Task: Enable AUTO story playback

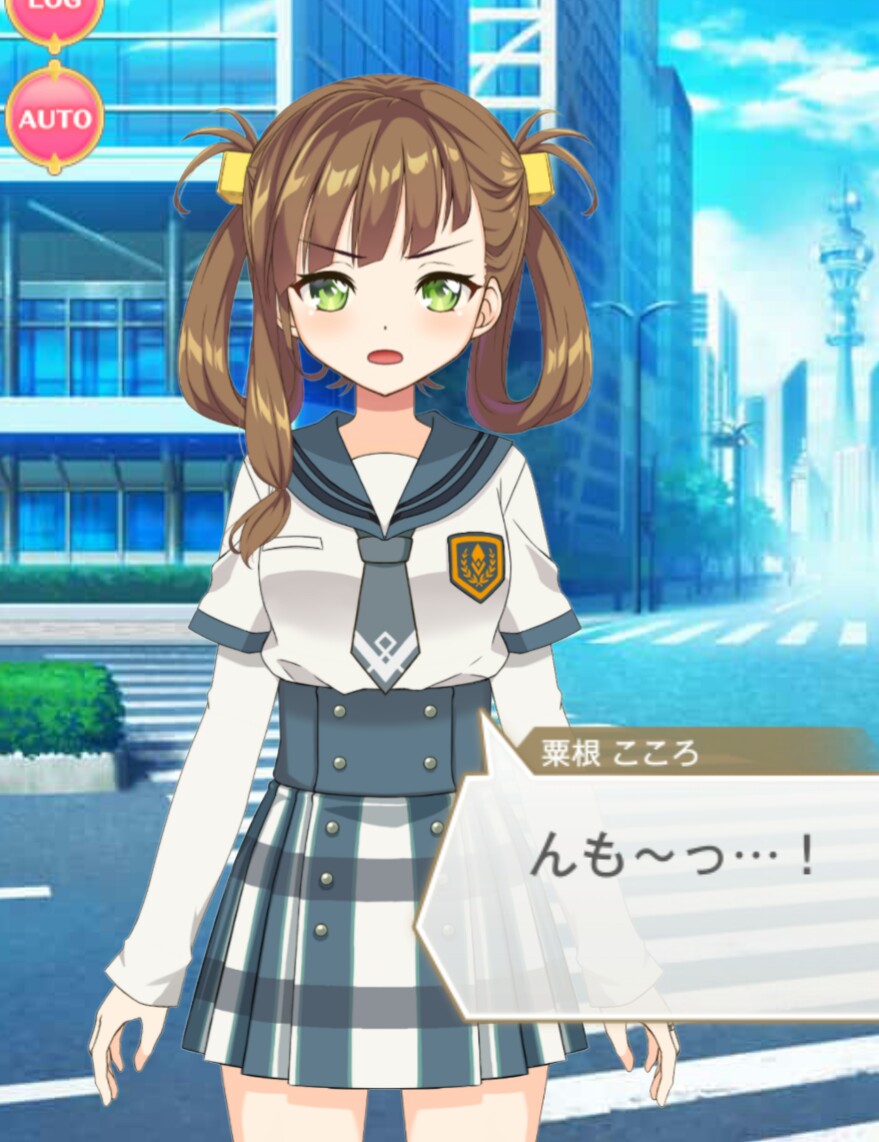Action: [55, 119]
